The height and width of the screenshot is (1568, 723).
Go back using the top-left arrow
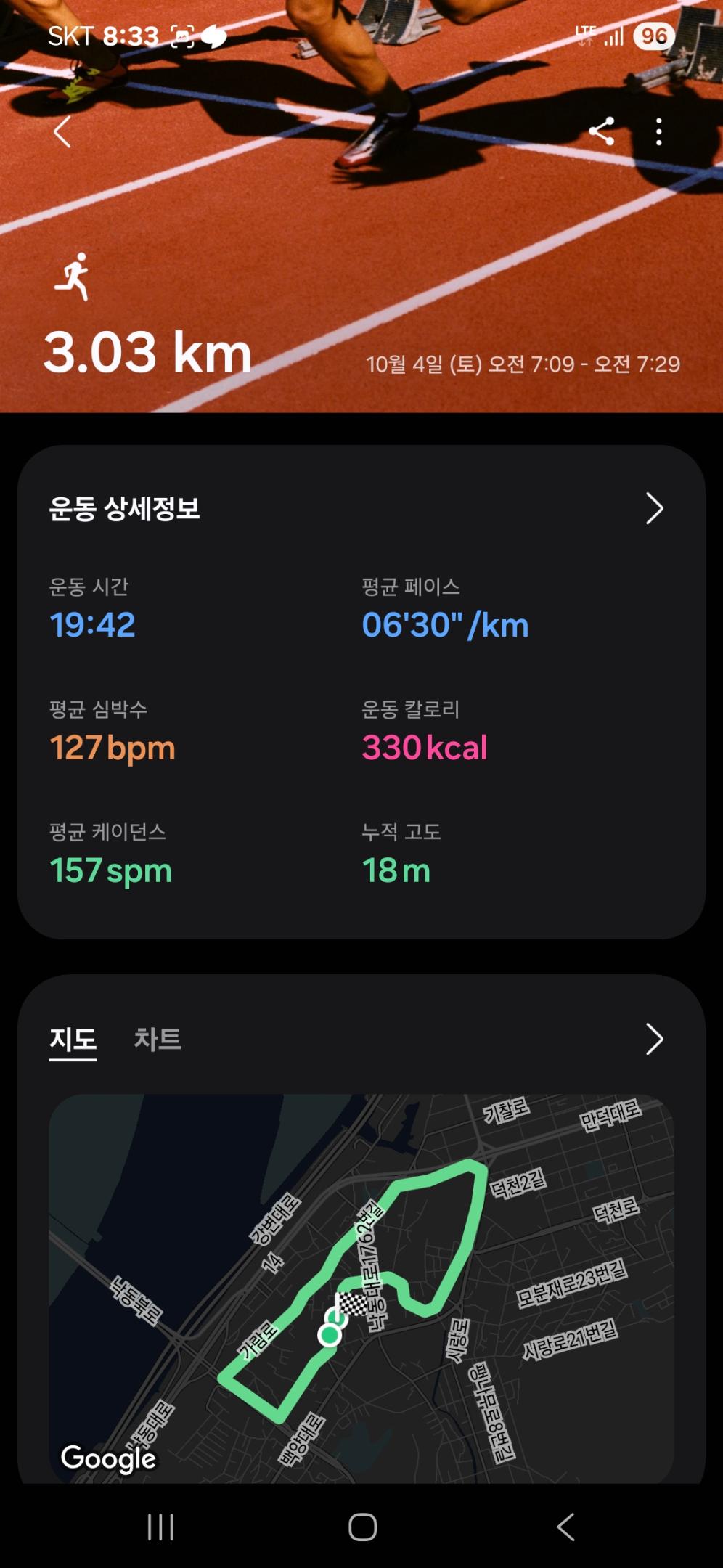coord(63,132)
